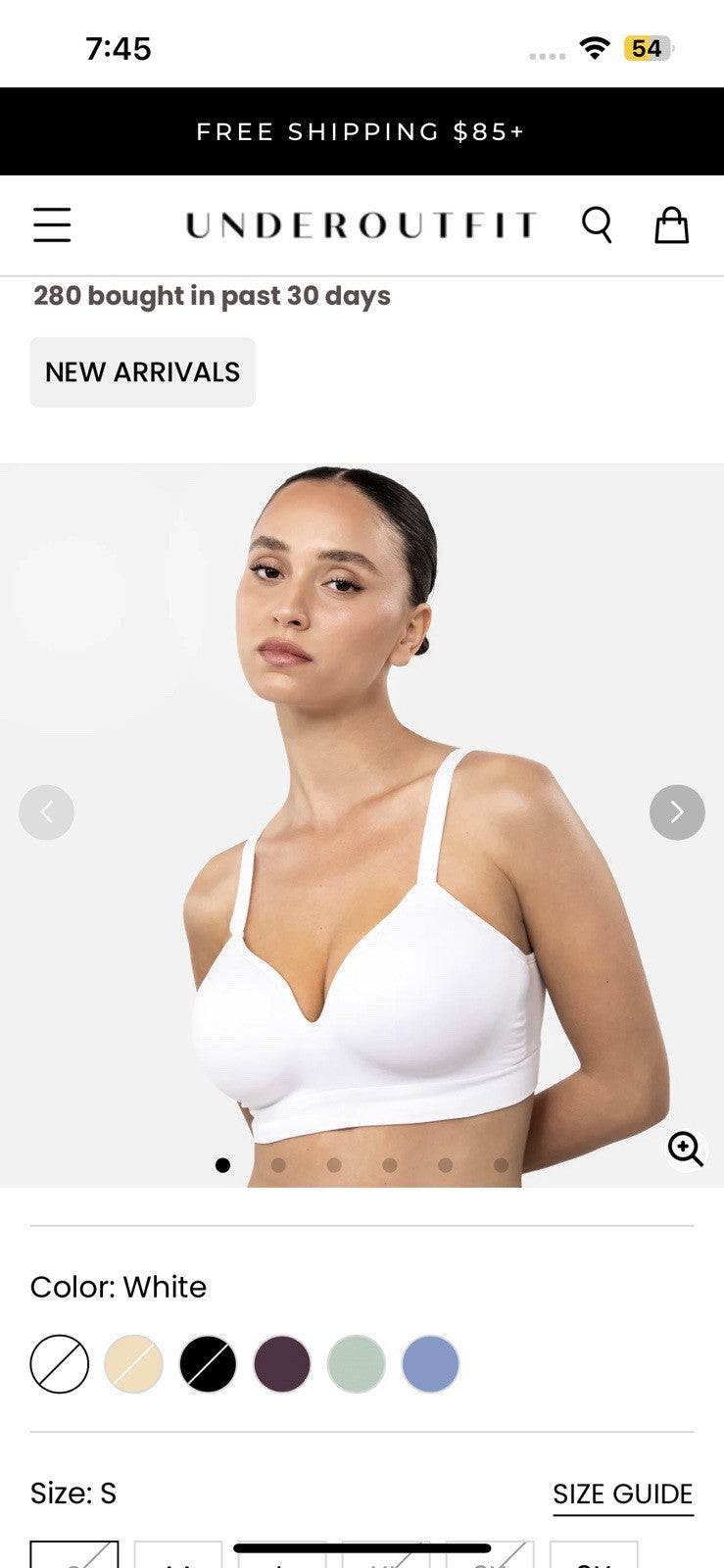
Task: Jump to second image page dot
Action: (x=278, y=1165)
